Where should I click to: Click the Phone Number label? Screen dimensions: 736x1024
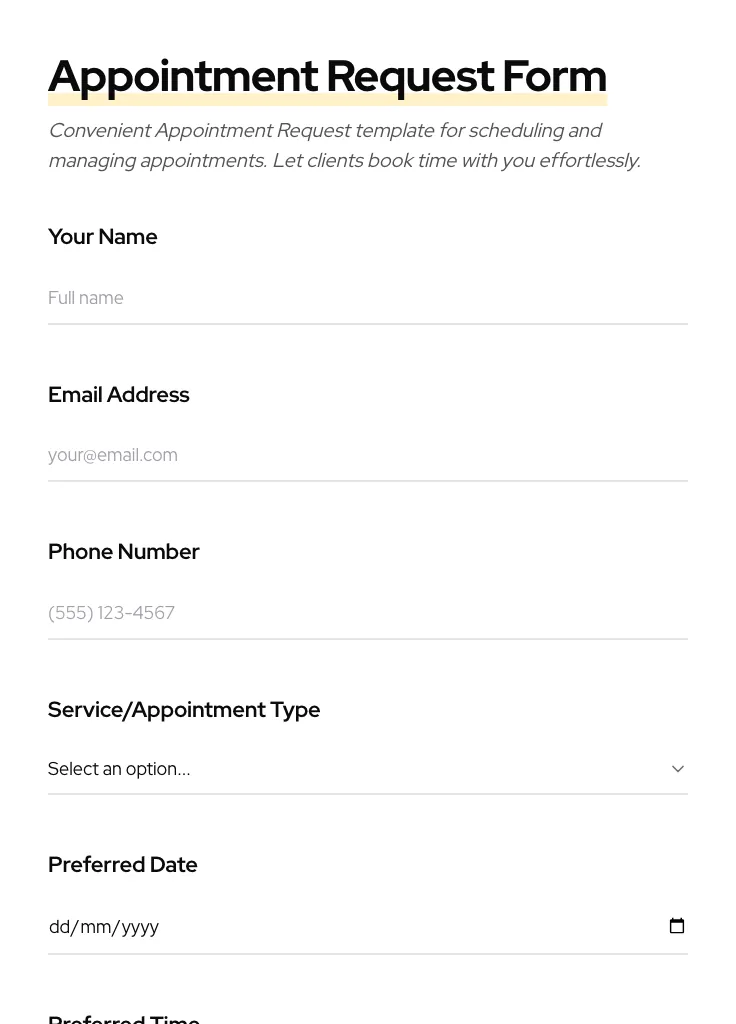tap(123, 551)
